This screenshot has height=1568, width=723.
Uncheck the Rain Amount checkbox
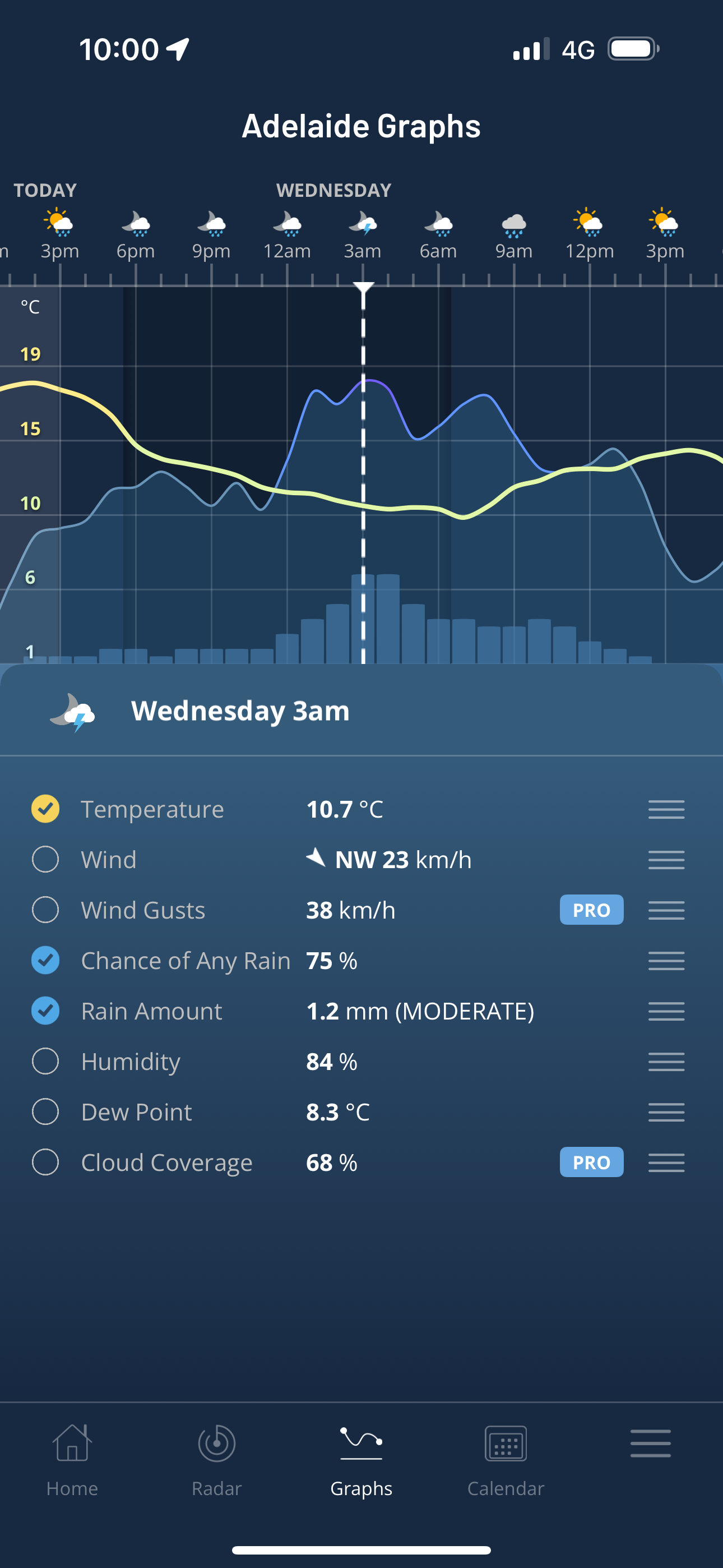click(x=45, y=1011)
